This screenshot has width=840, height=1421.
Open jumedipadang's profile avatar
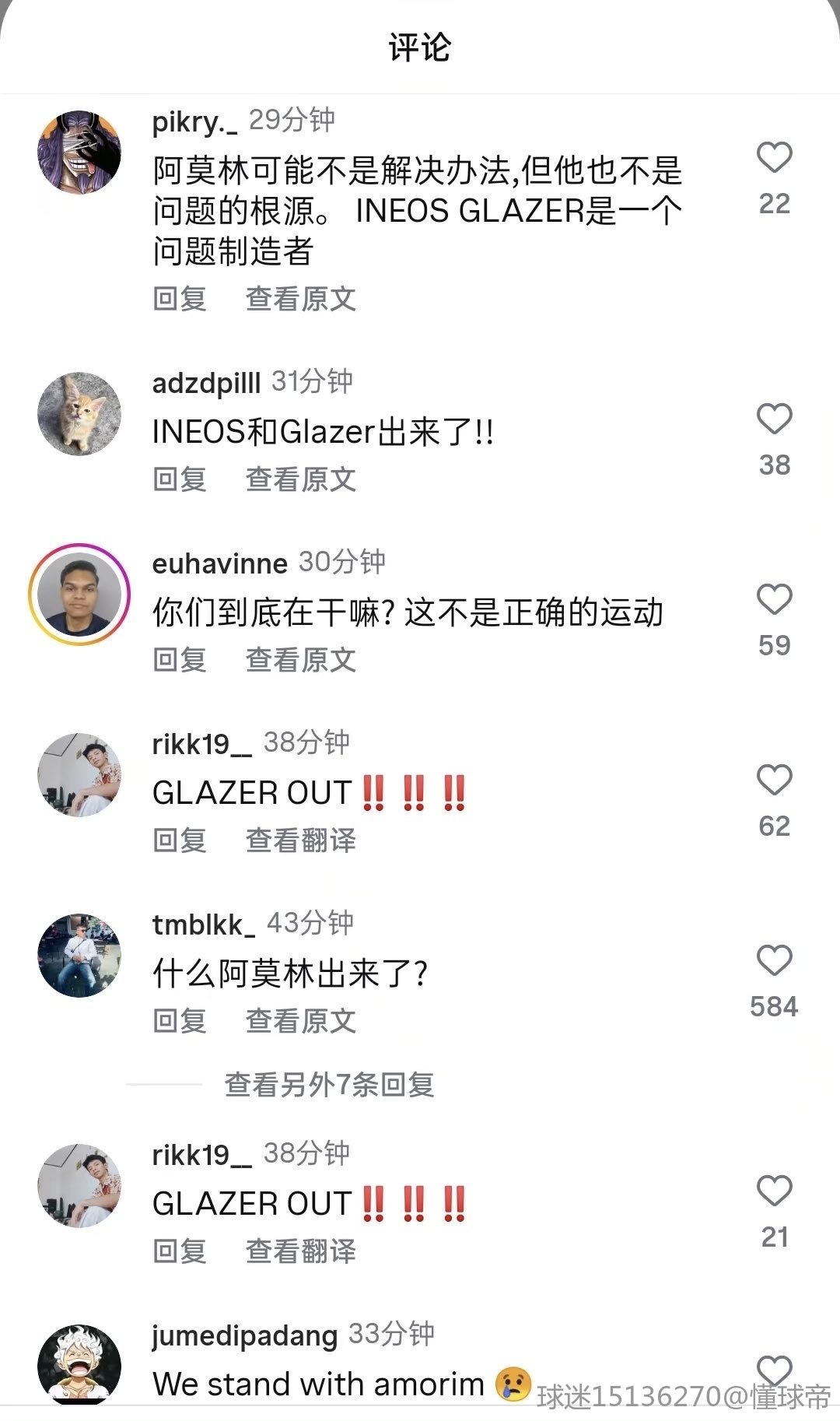pyautogui.click(x=79, y=1364)
